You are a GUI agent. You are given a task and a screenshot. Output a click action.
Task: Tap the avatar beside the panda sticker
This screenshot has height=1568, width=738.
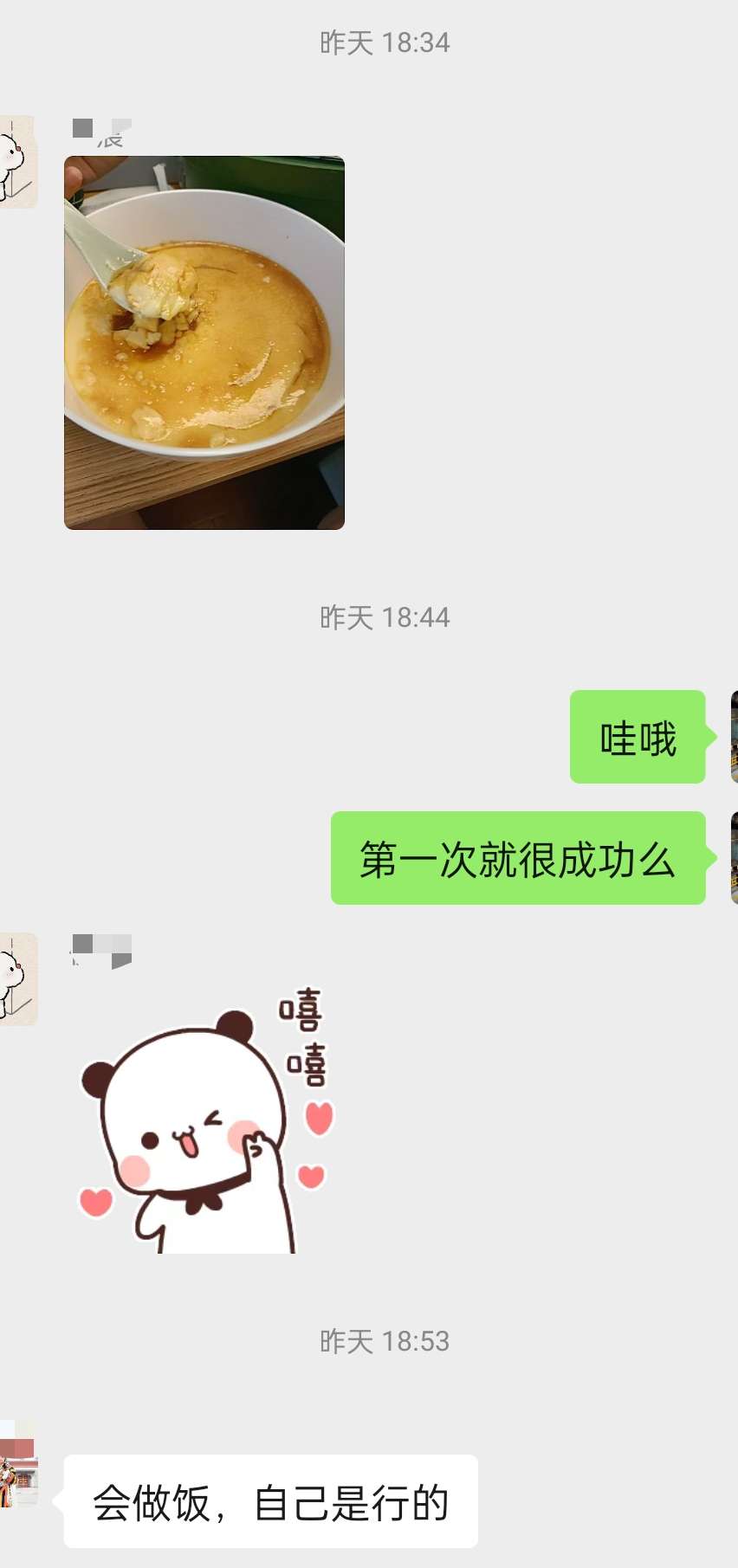17,979
